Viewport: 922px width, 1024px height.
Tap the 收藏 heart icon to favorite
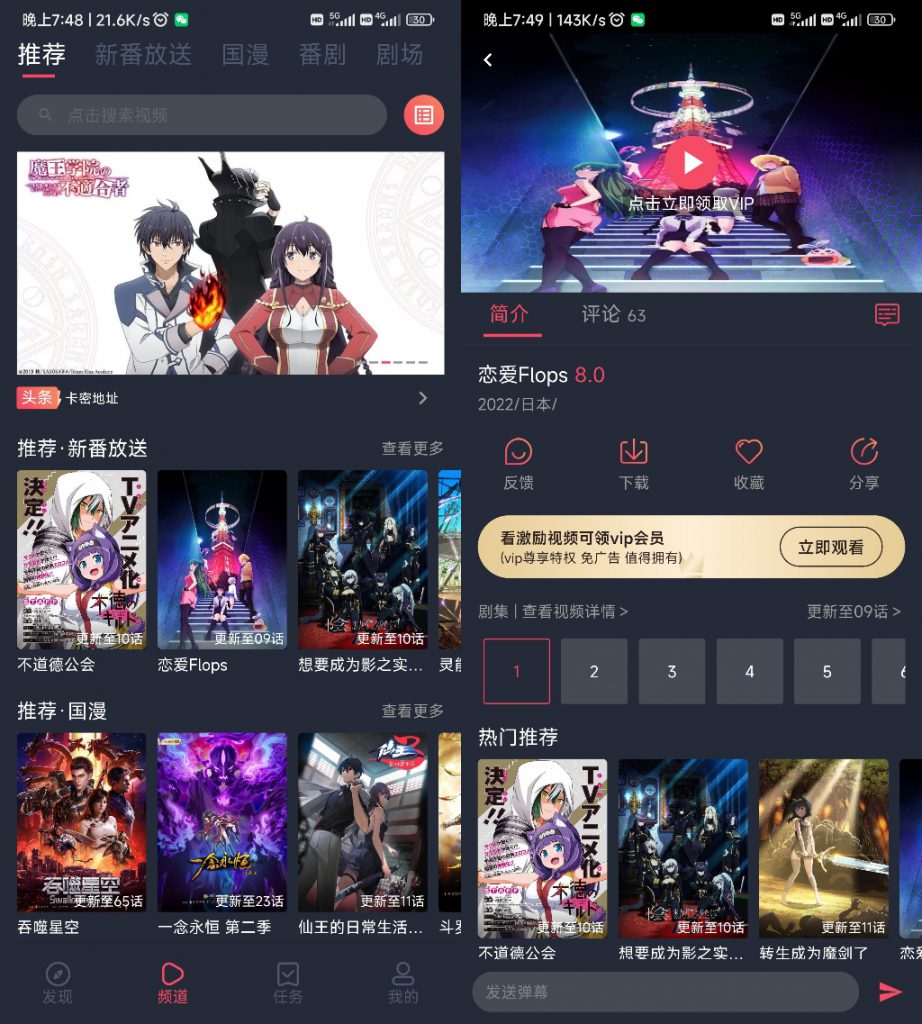748,462
